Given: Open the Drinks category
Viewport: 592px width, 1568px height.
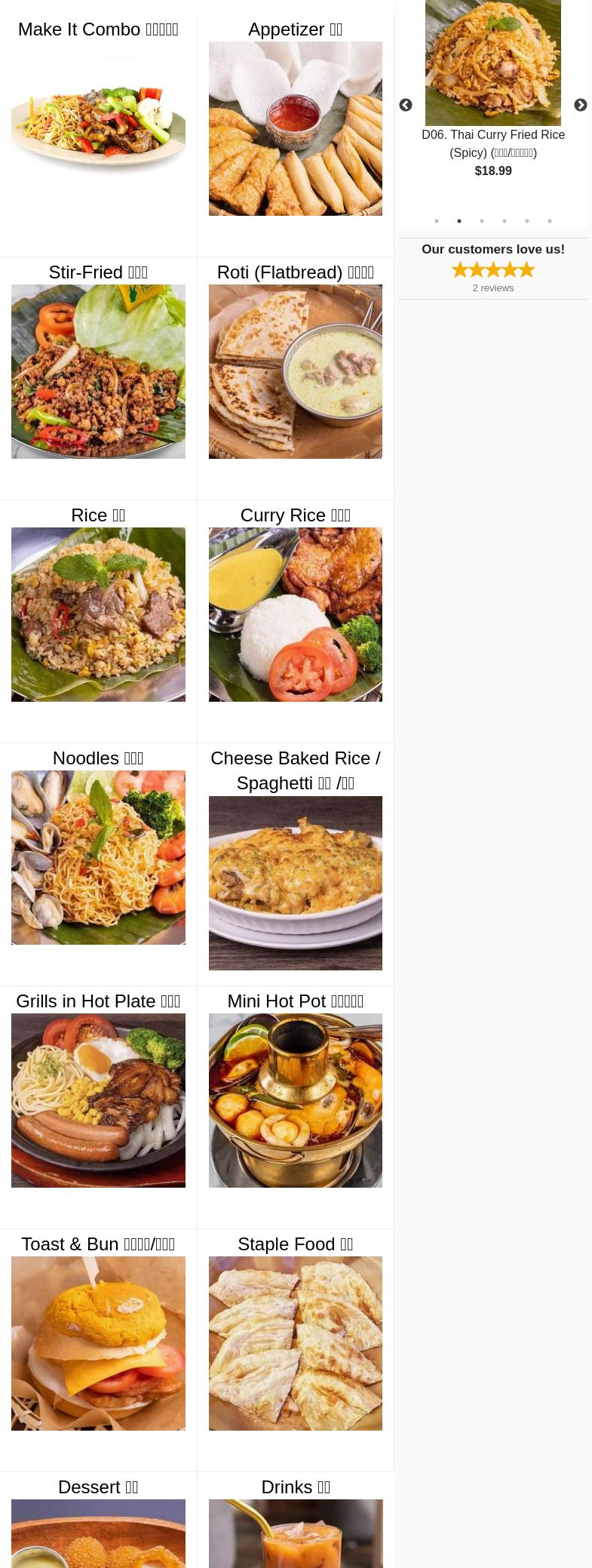Looking at the screenshot, I should (x=295, y=1532).
